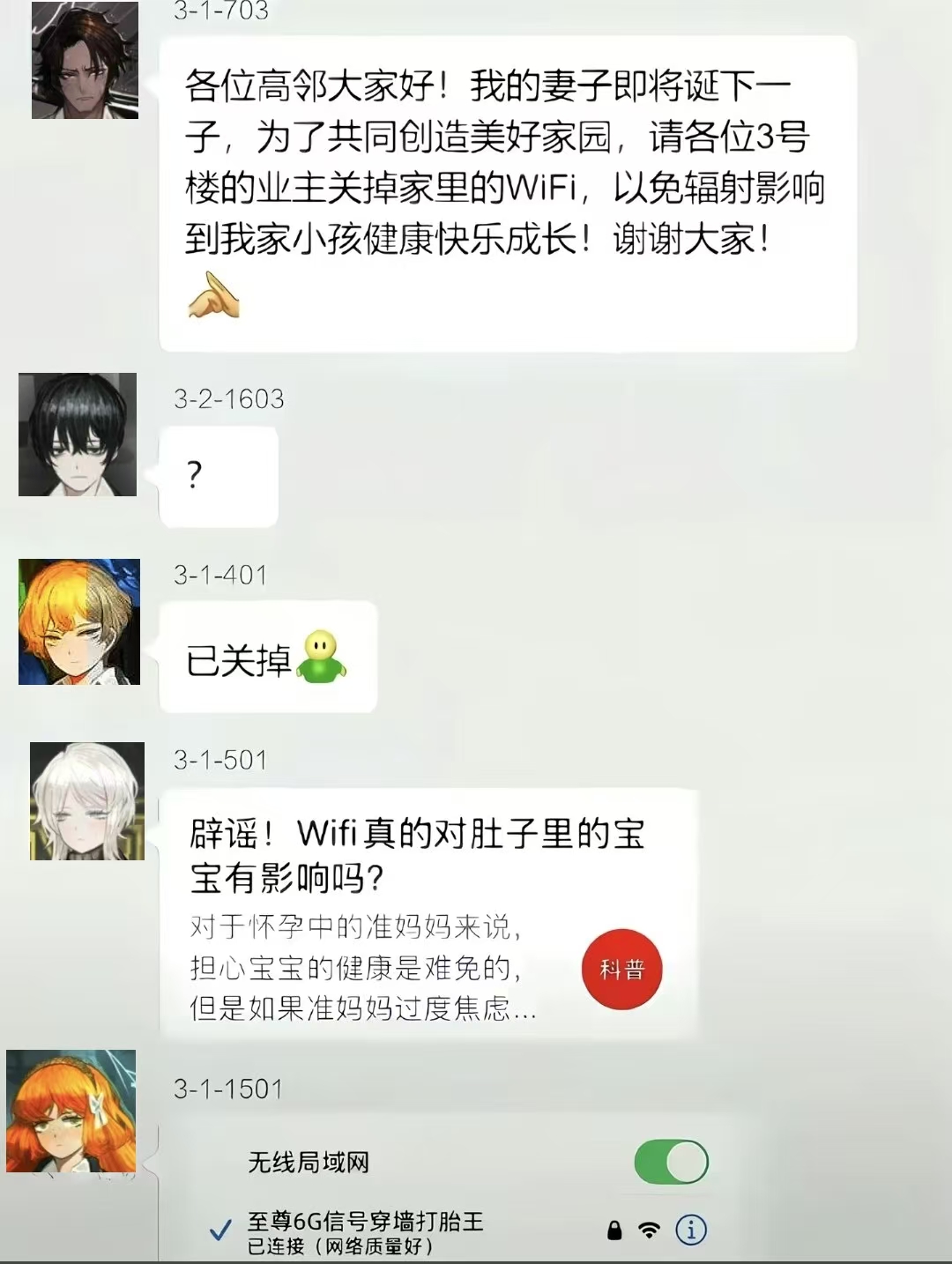View the profile of member 3-1-401
The image size is (952, 1264).
(79, 621)
